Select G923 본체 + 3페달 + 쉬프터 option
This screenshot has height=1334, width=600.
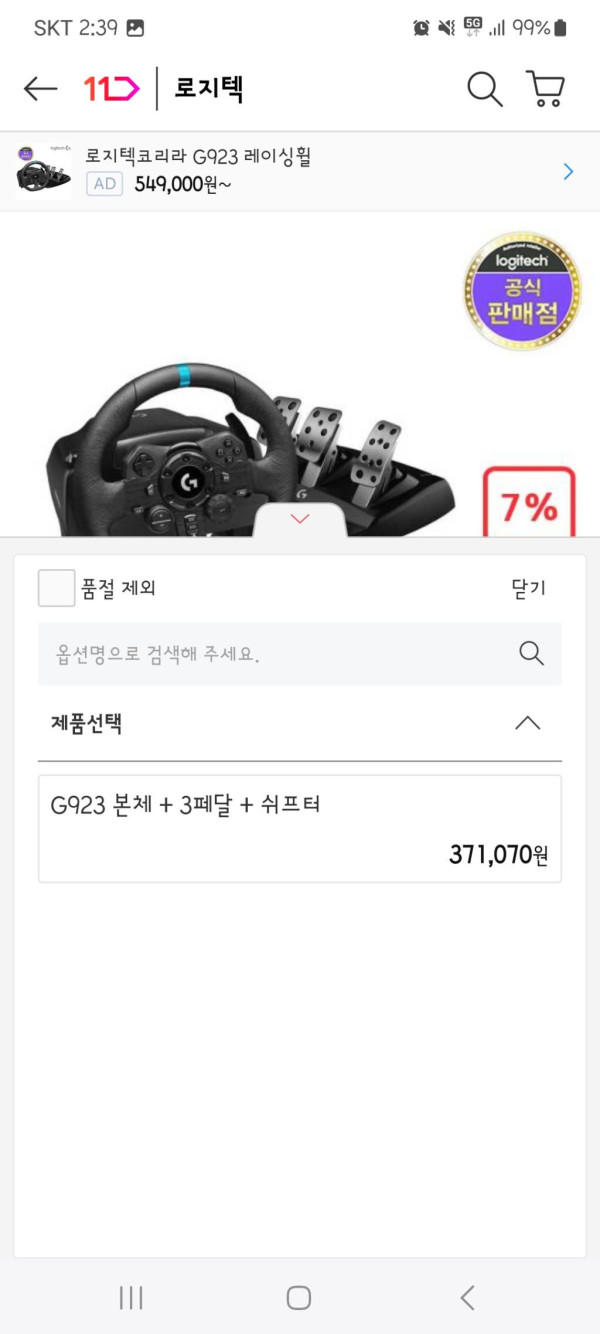coord(300,828)
